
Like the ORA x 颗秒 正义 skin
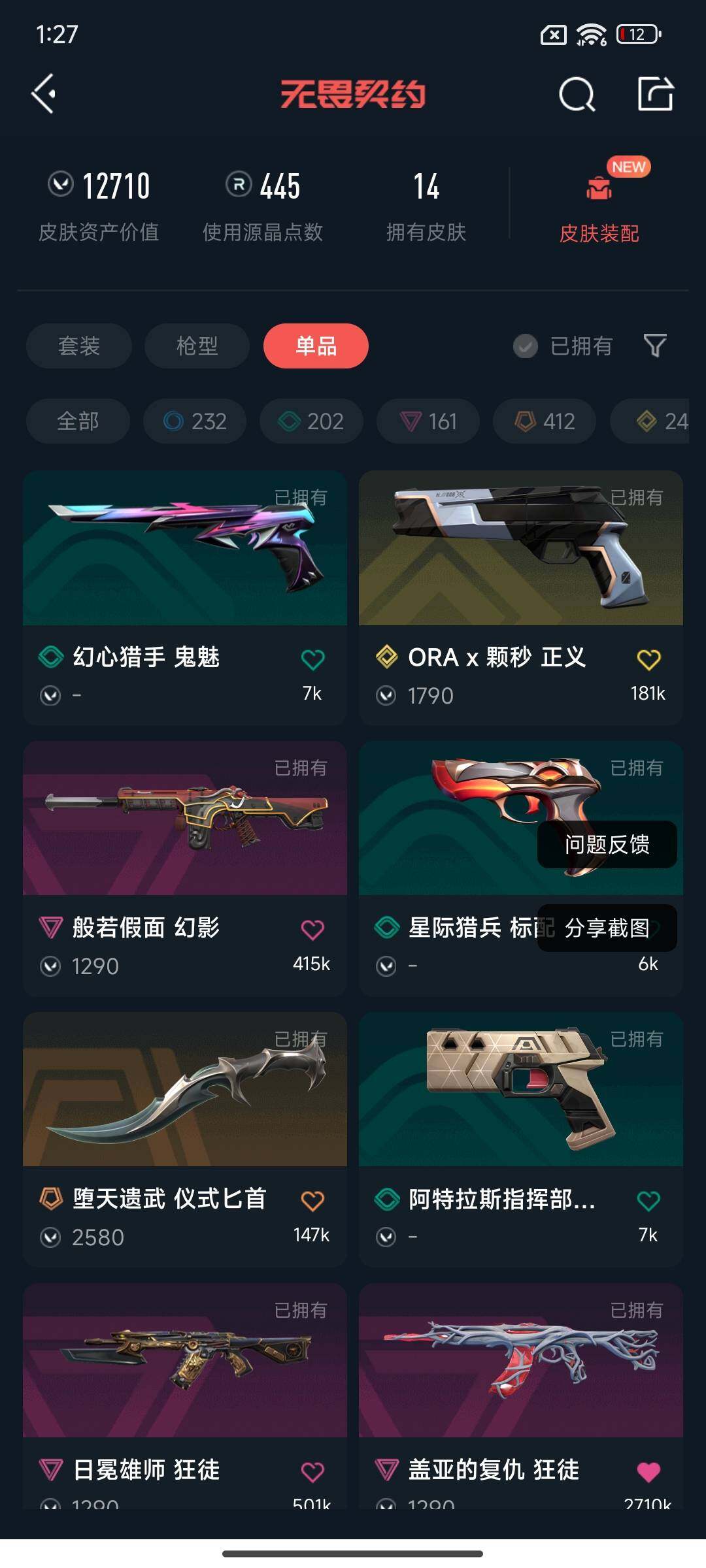[x=648, y=659]
